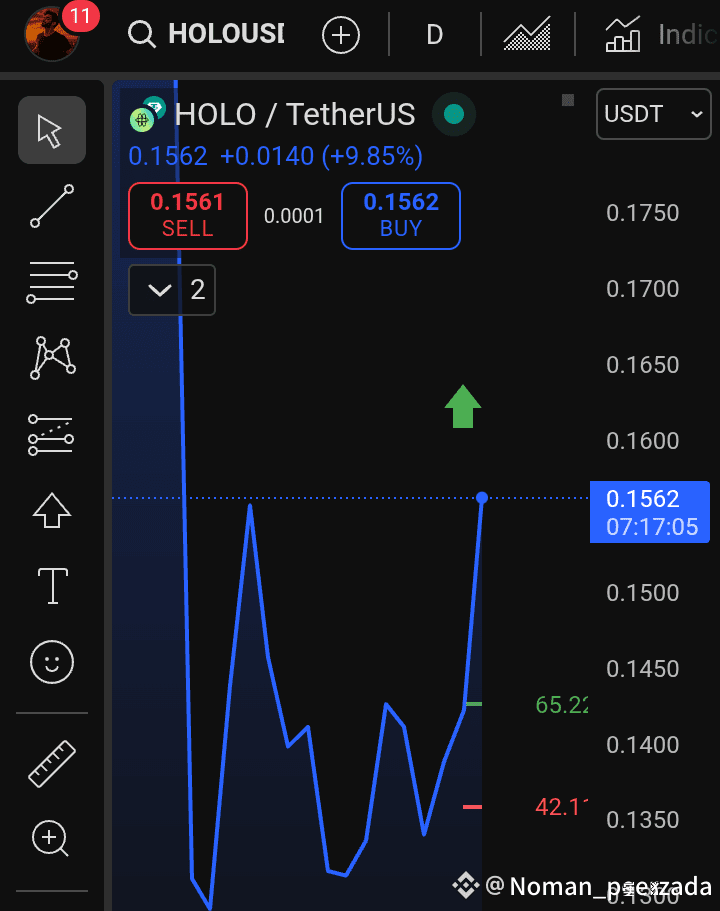This screenshot has height=911, width=720.
Task: Activate the ruler measure tool
Action: point(52,763)
